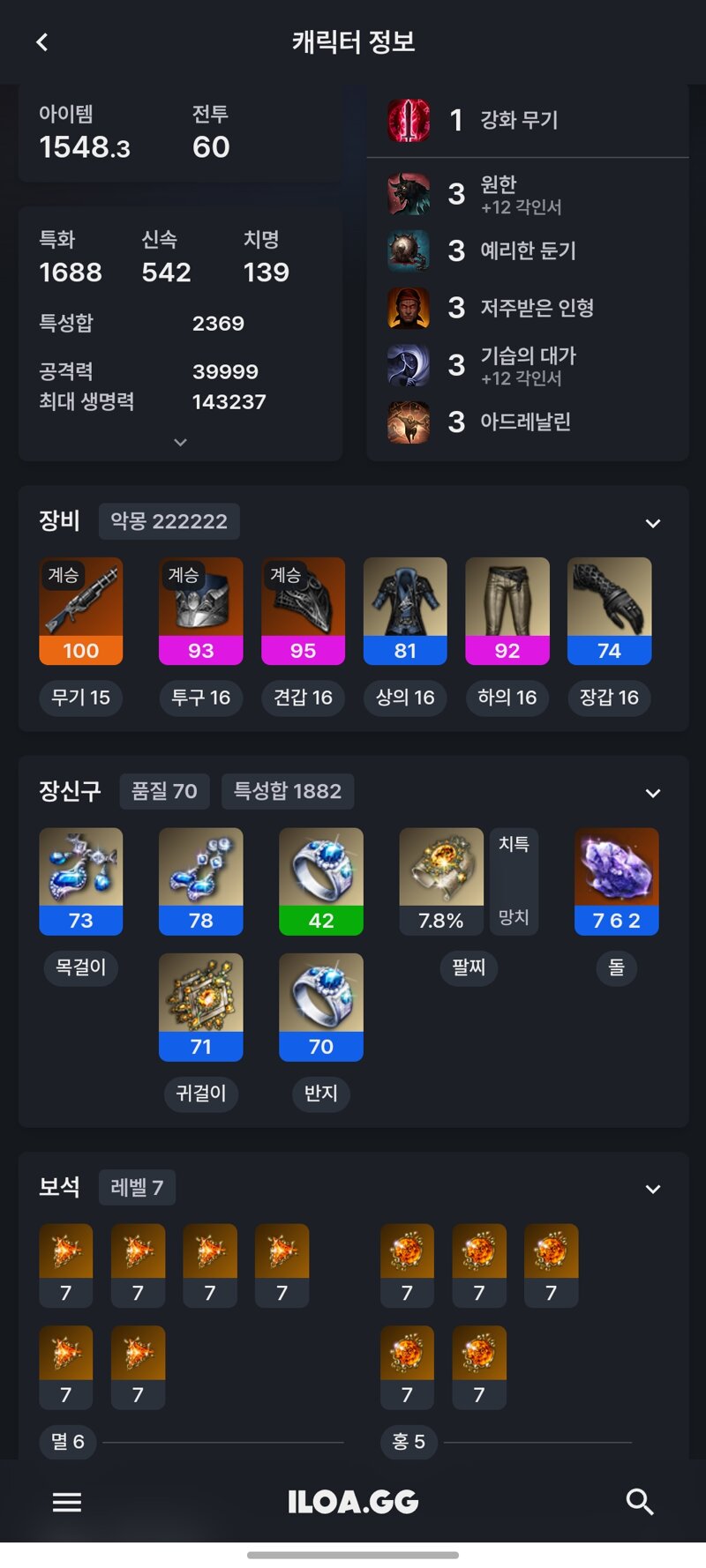Open the 하의 16 pants item

point(507,610)
